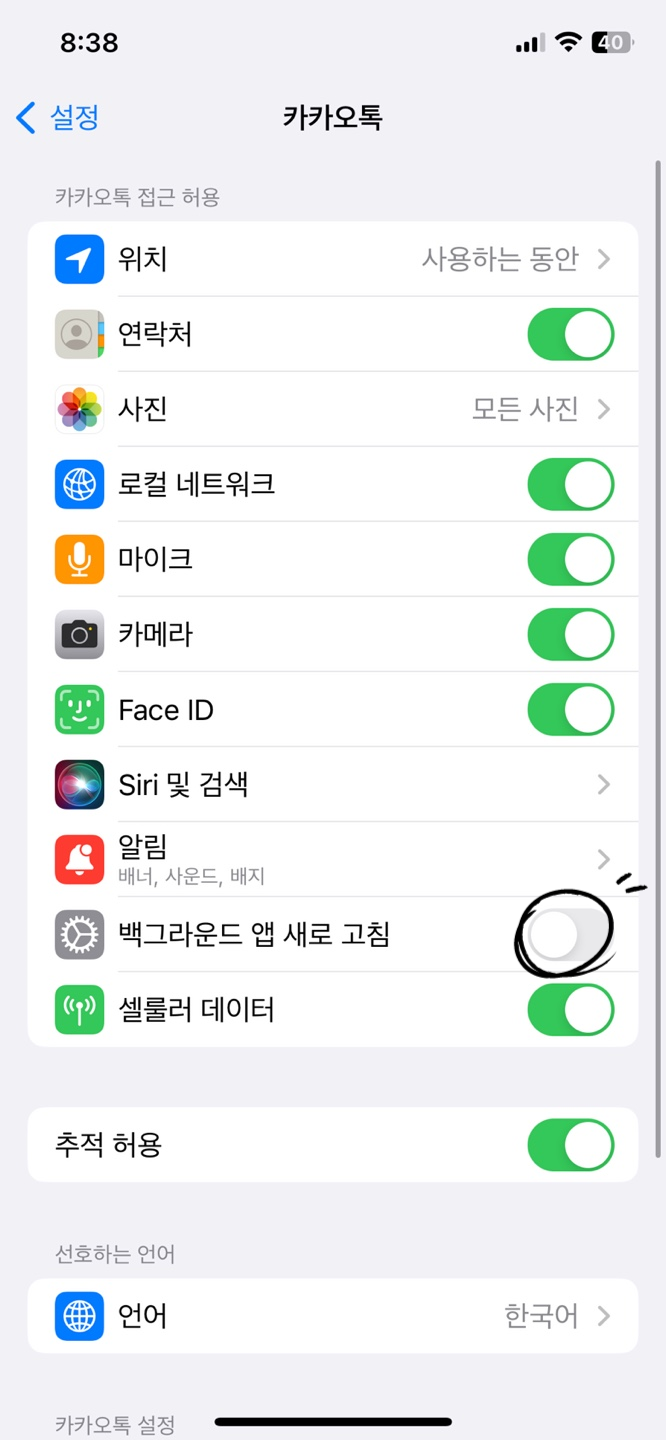Open the 사진 access settings
Viewport: 666px width, 1440px height.
click(332, 409)
